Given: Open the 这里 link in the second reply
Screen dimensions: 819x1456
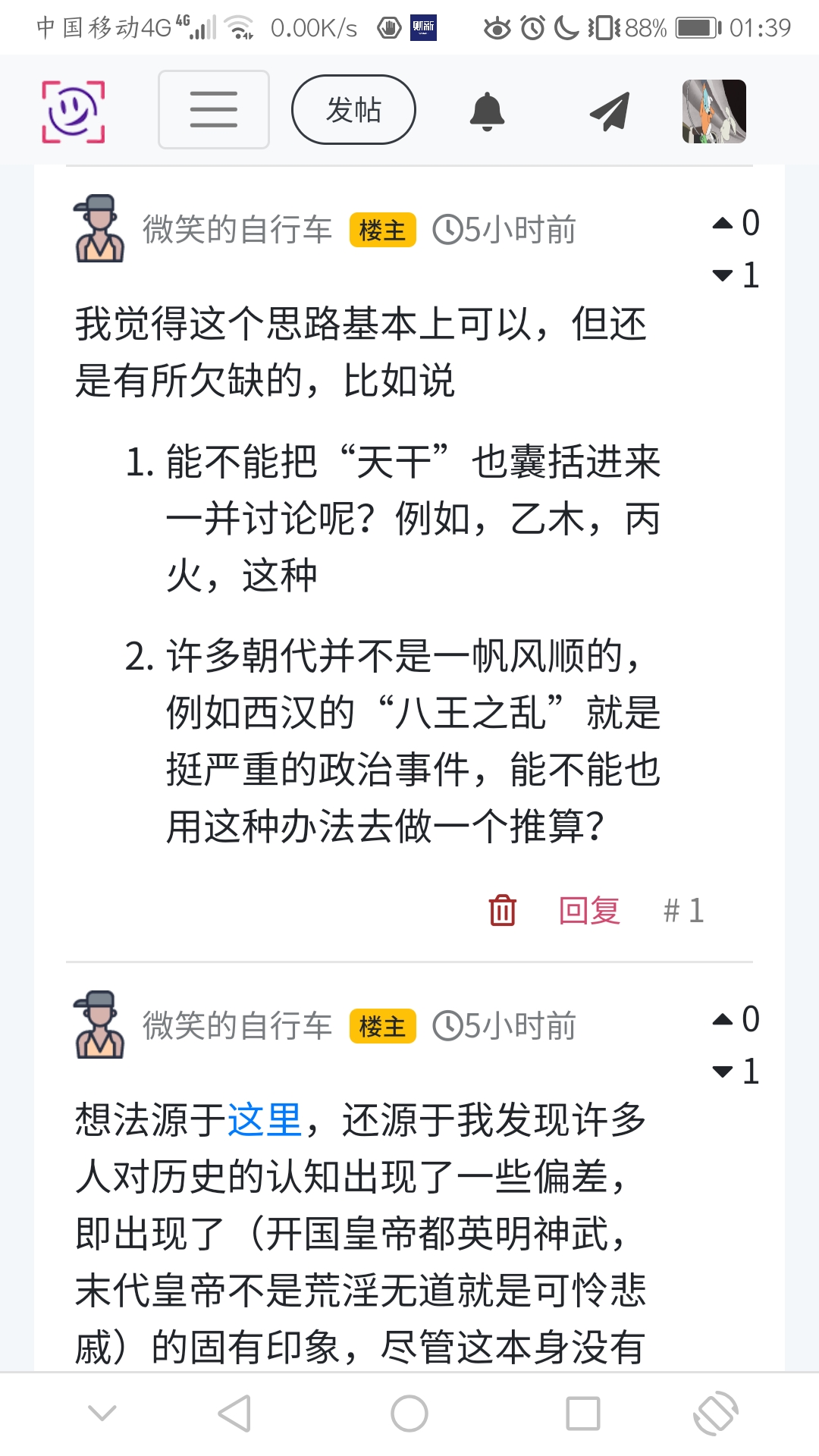Looking at the screenshot, I should click(x=265, y=1120).
